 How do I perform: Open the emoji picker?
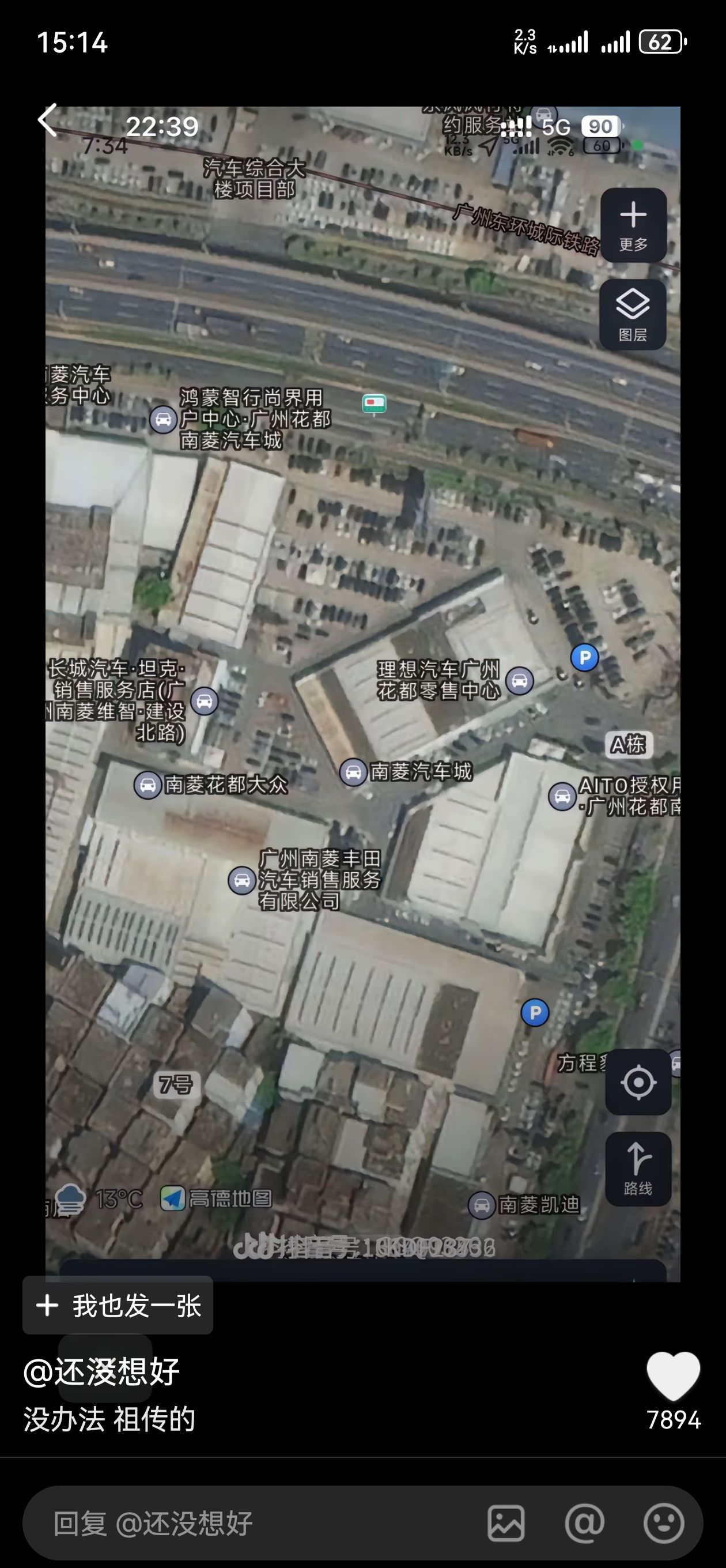(x=663, y=1524)
